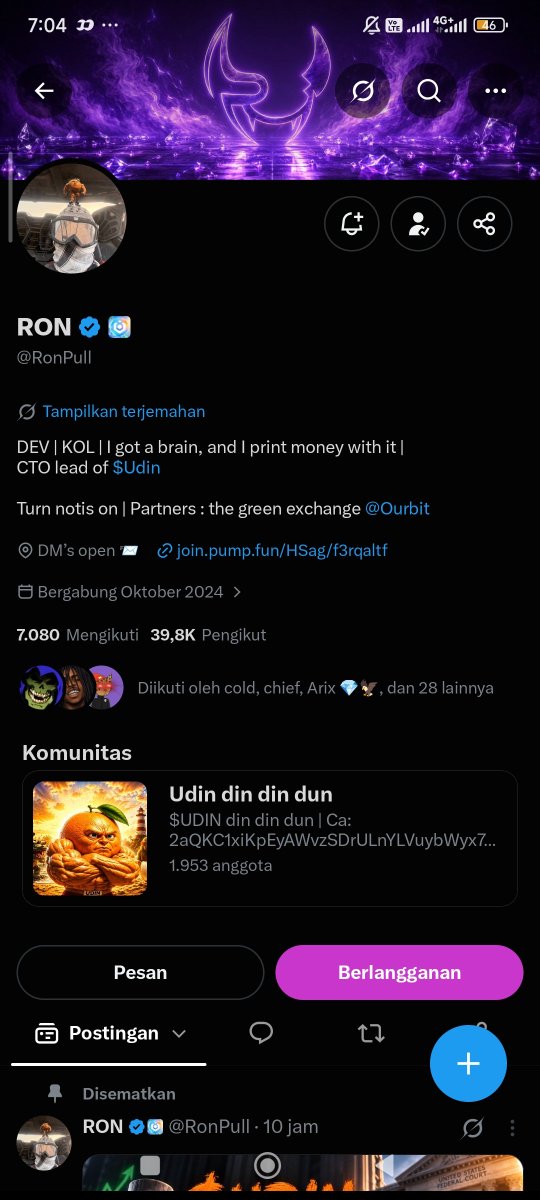Open the Grok icon in the header
The width and height of the screenshot is (540, 1200).
363,91
